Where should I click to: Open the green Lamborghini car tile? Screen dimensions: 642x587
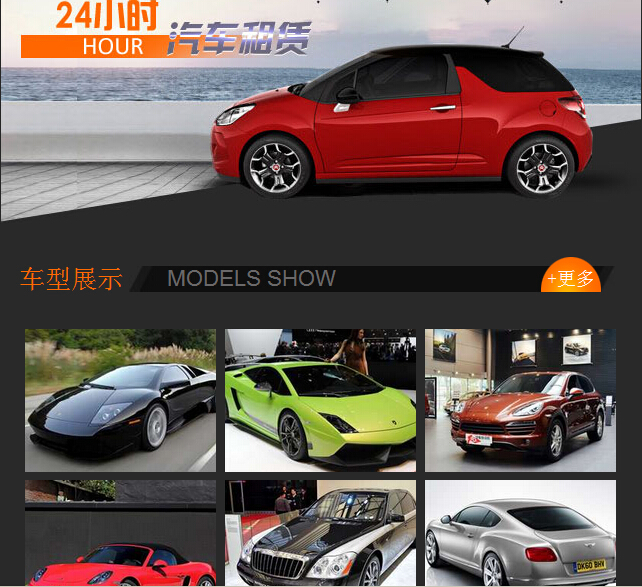click(x=320, y=400)
